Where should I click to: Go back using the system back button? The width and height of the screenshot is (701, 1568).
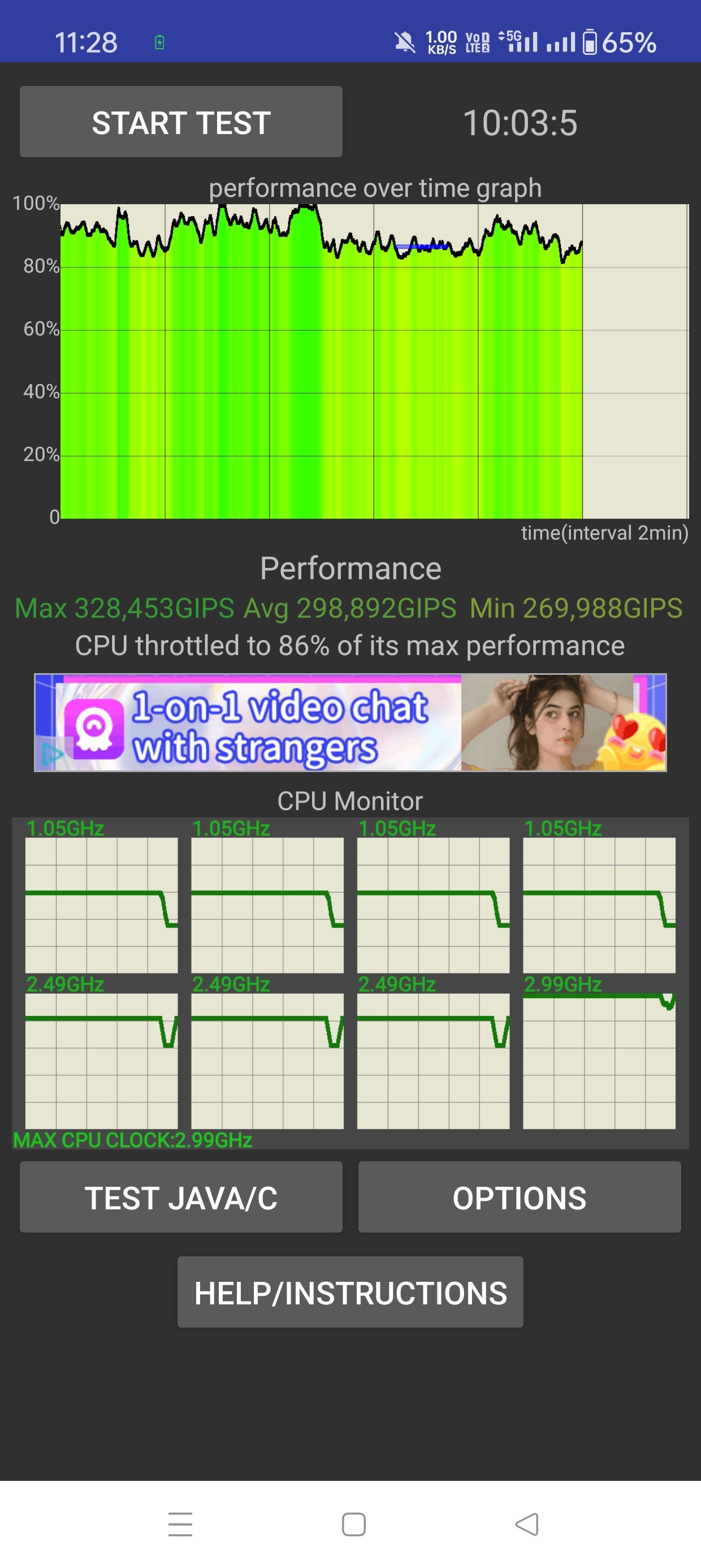click(527, 1524)
